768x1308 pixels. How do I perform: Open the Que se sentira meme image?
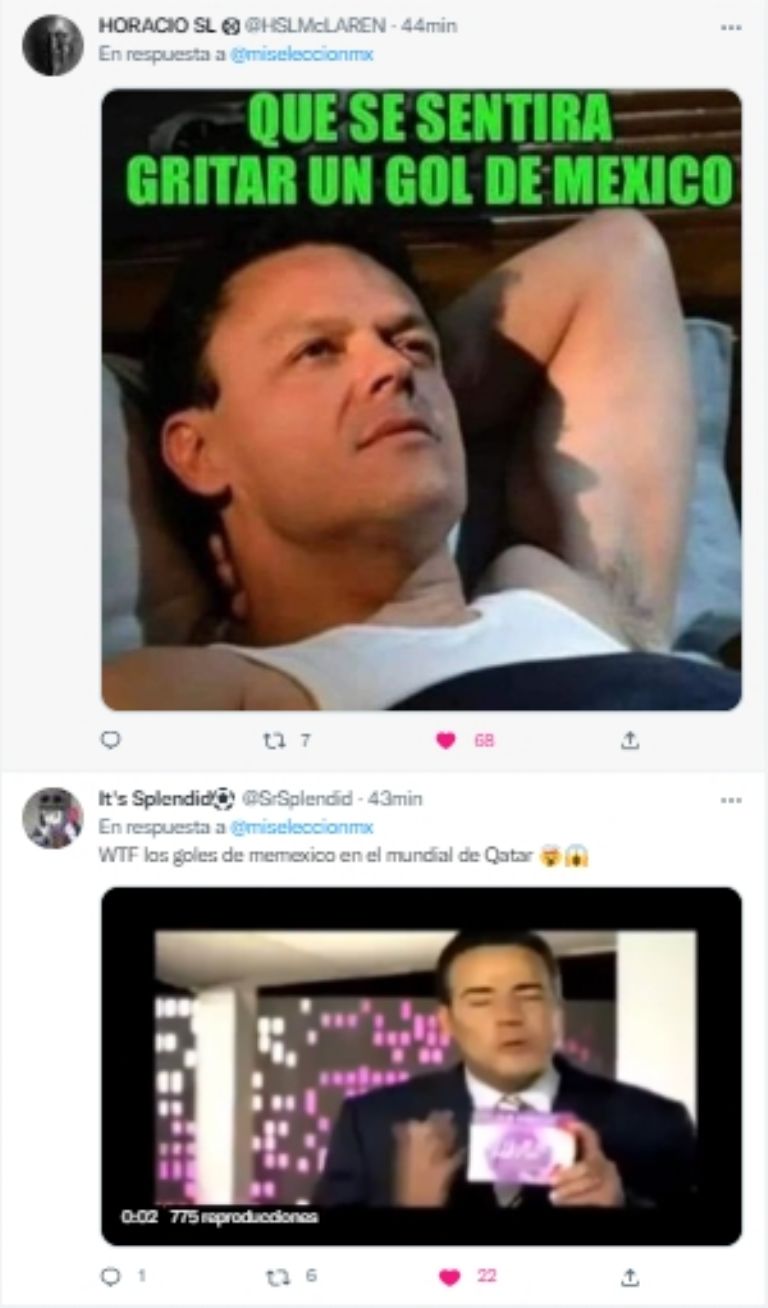(421, 400)
